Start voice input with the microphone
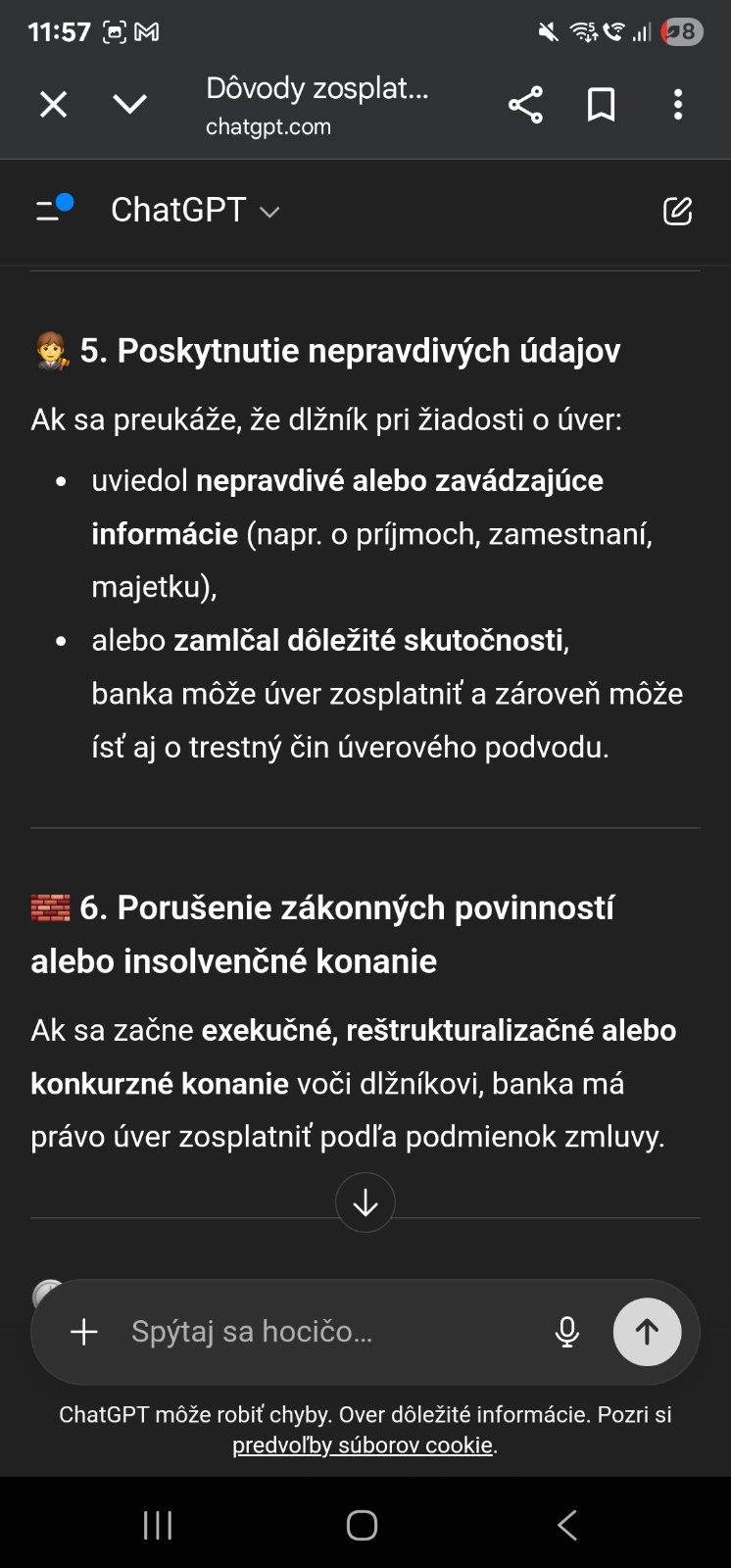Image resolution: width=731 pixels, height=1568 pixels. click(566, 1332)
